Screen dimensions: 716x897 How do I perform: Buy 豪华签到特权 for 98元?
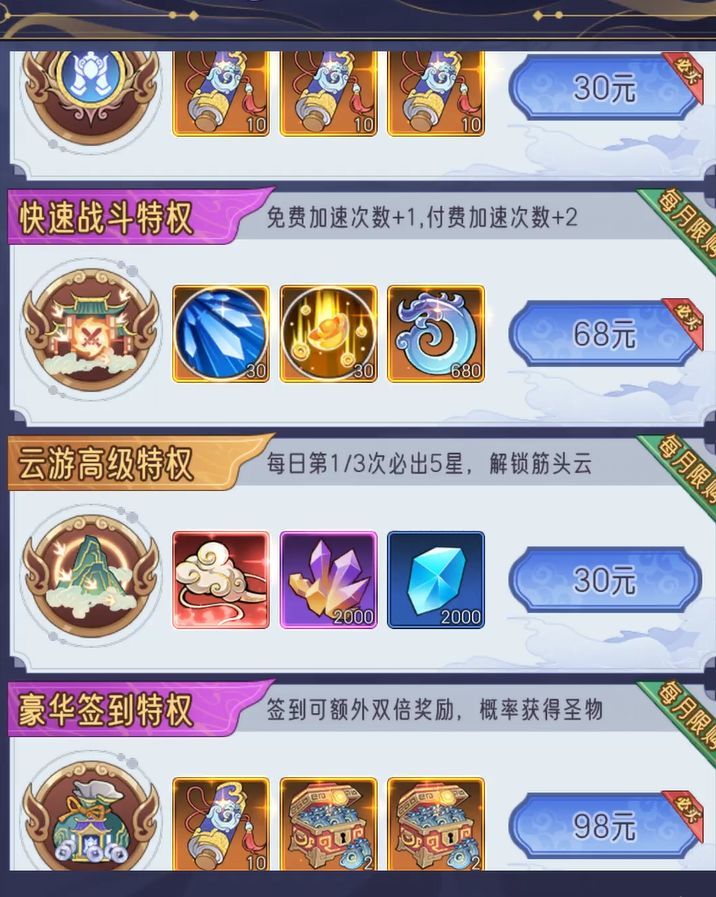coord(604,825)
